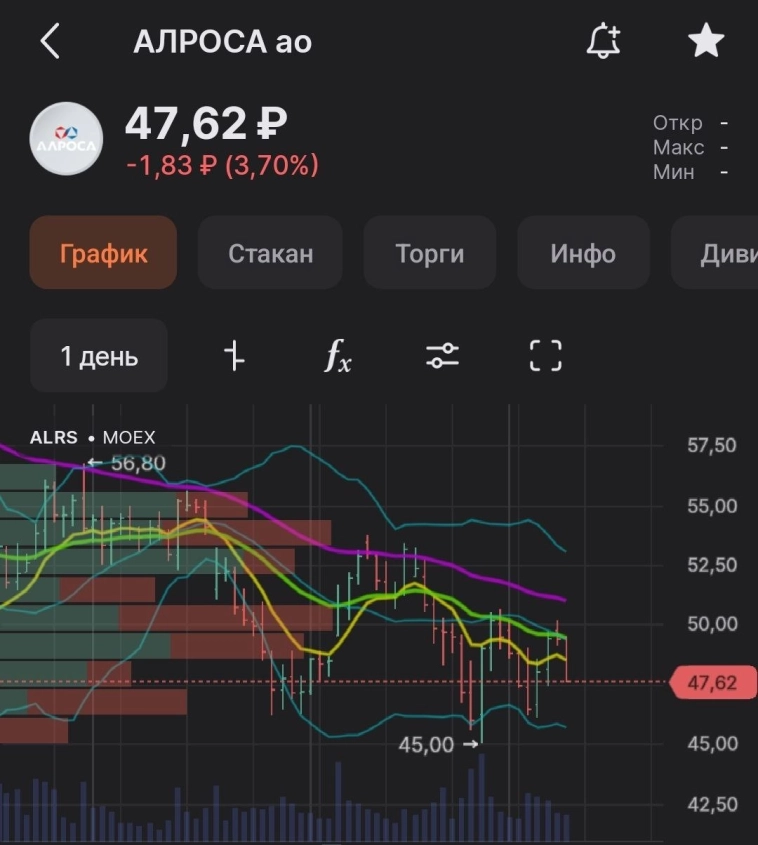
Task: Change the chart type with the candlestick icon
Action: (234, 356)
